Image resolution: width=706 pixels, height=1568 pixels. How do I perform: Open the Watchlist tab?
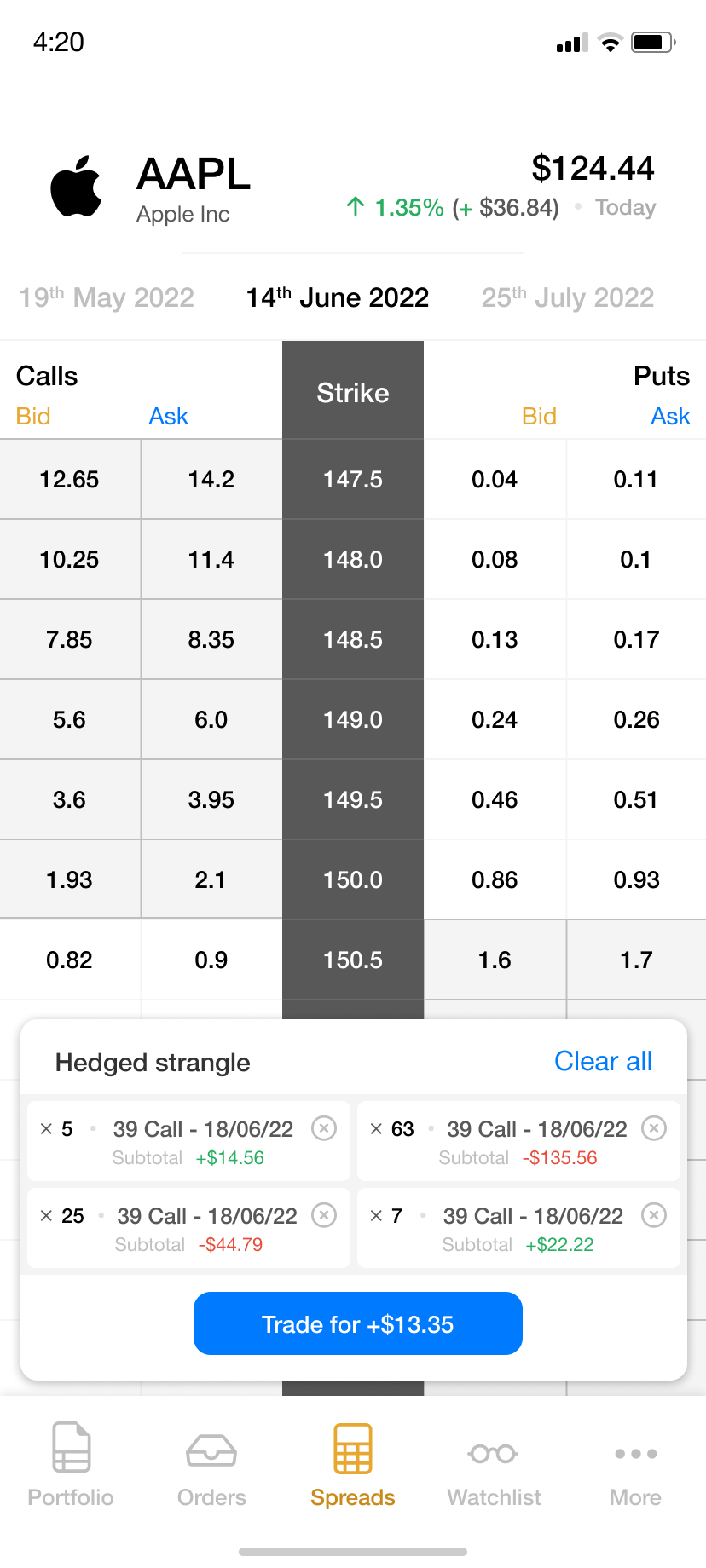494,1465
